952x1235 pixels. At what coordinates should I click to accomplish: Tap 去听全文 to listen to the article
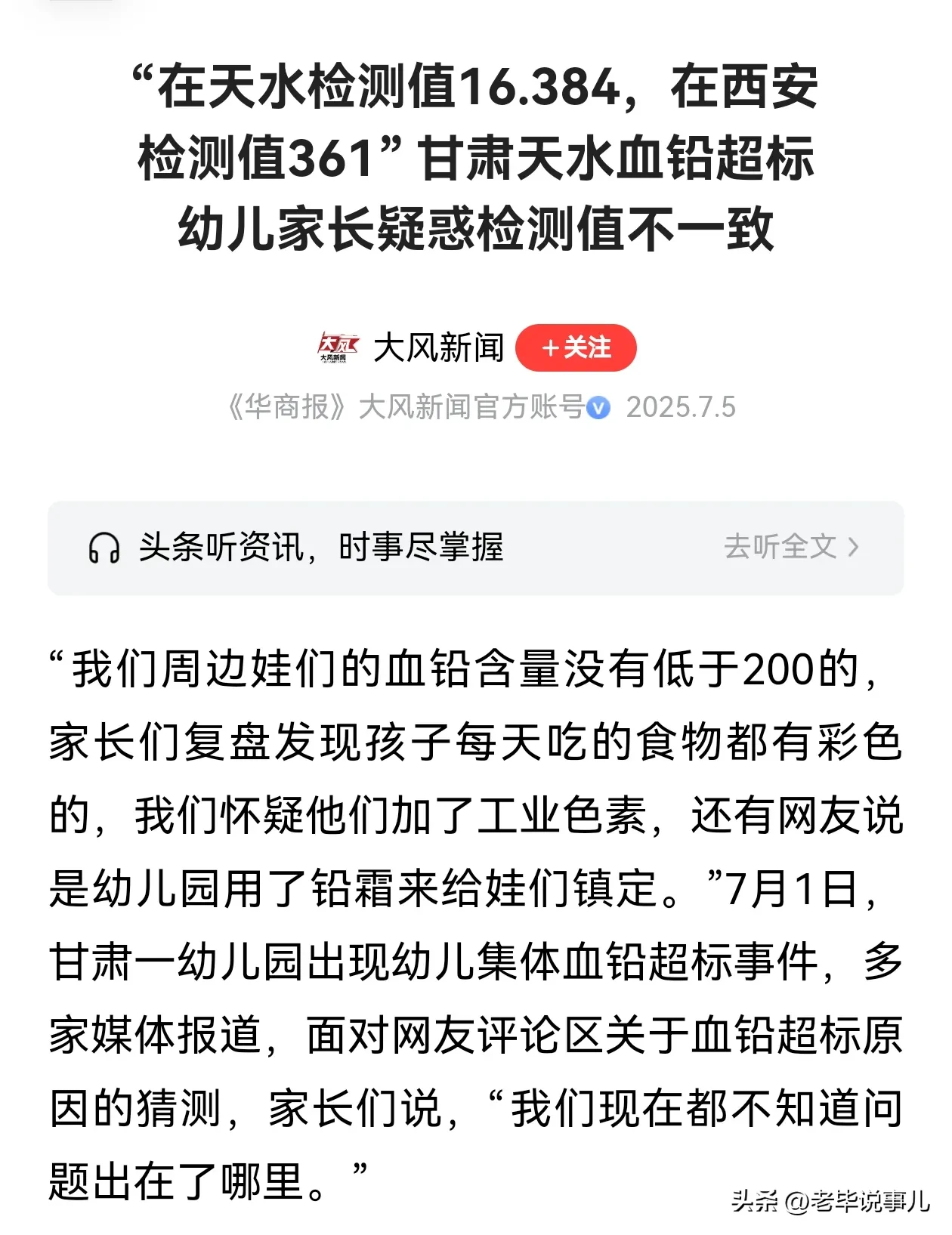tap(790, 547)
